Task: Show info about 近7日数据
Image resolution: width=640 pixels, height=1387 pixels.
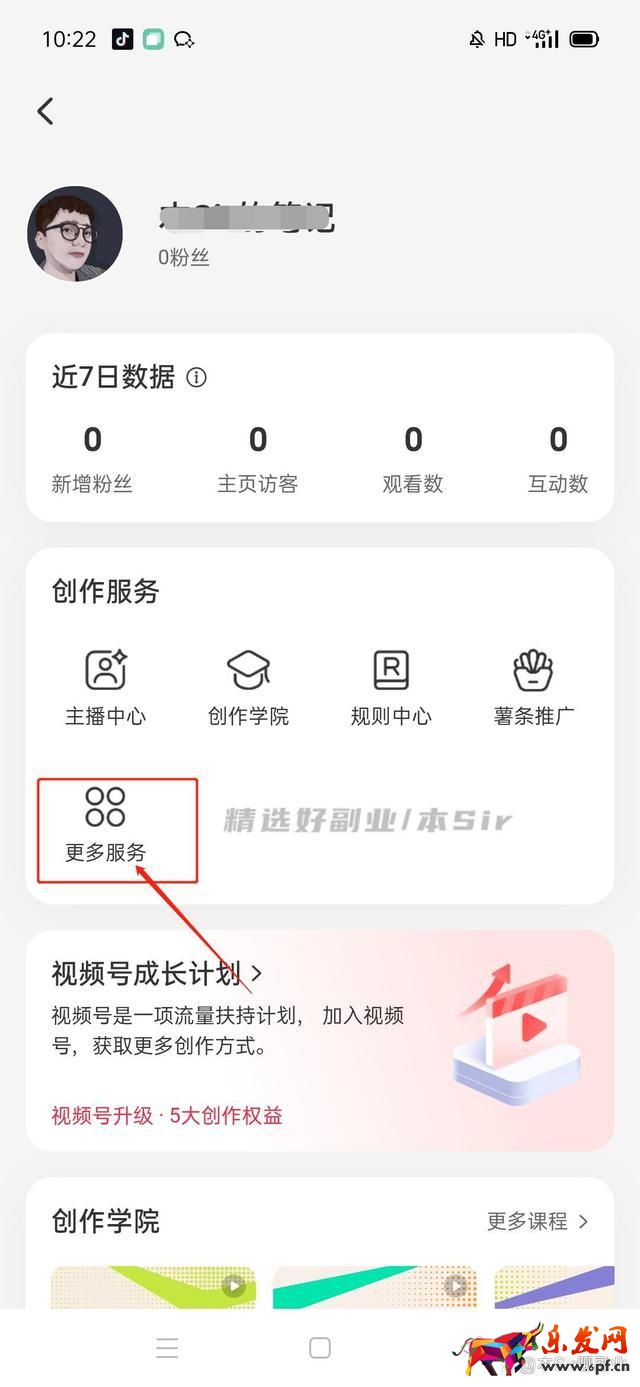Action: pos(197,378)
